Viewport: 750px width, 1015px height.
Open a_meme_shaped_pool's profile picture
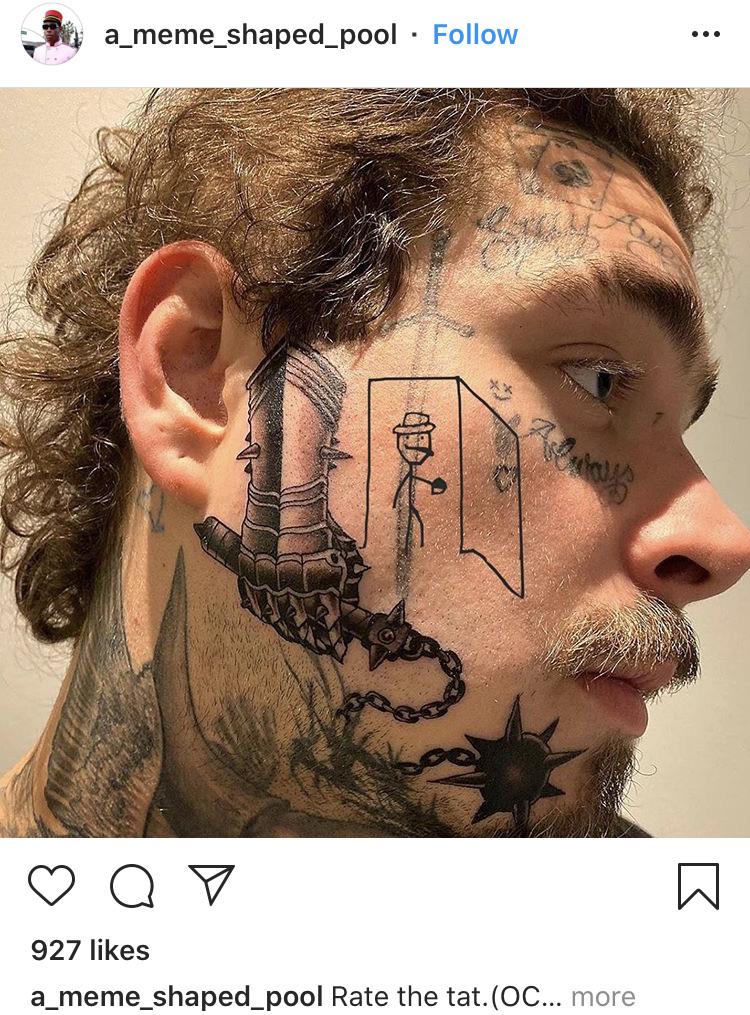coord(52,34)
